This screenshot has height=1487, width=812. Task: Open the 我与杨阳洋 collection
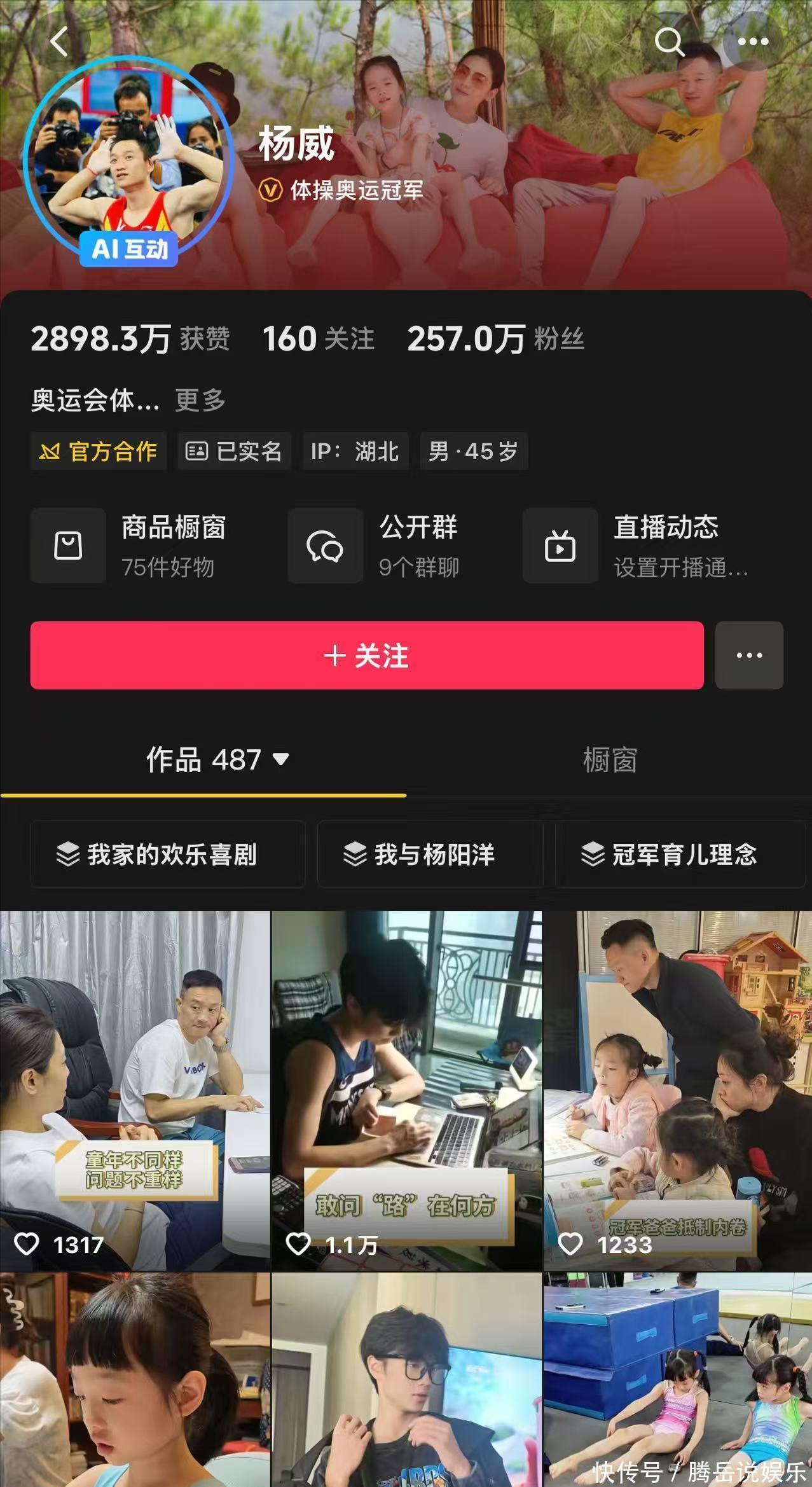[x=430, y=854]
